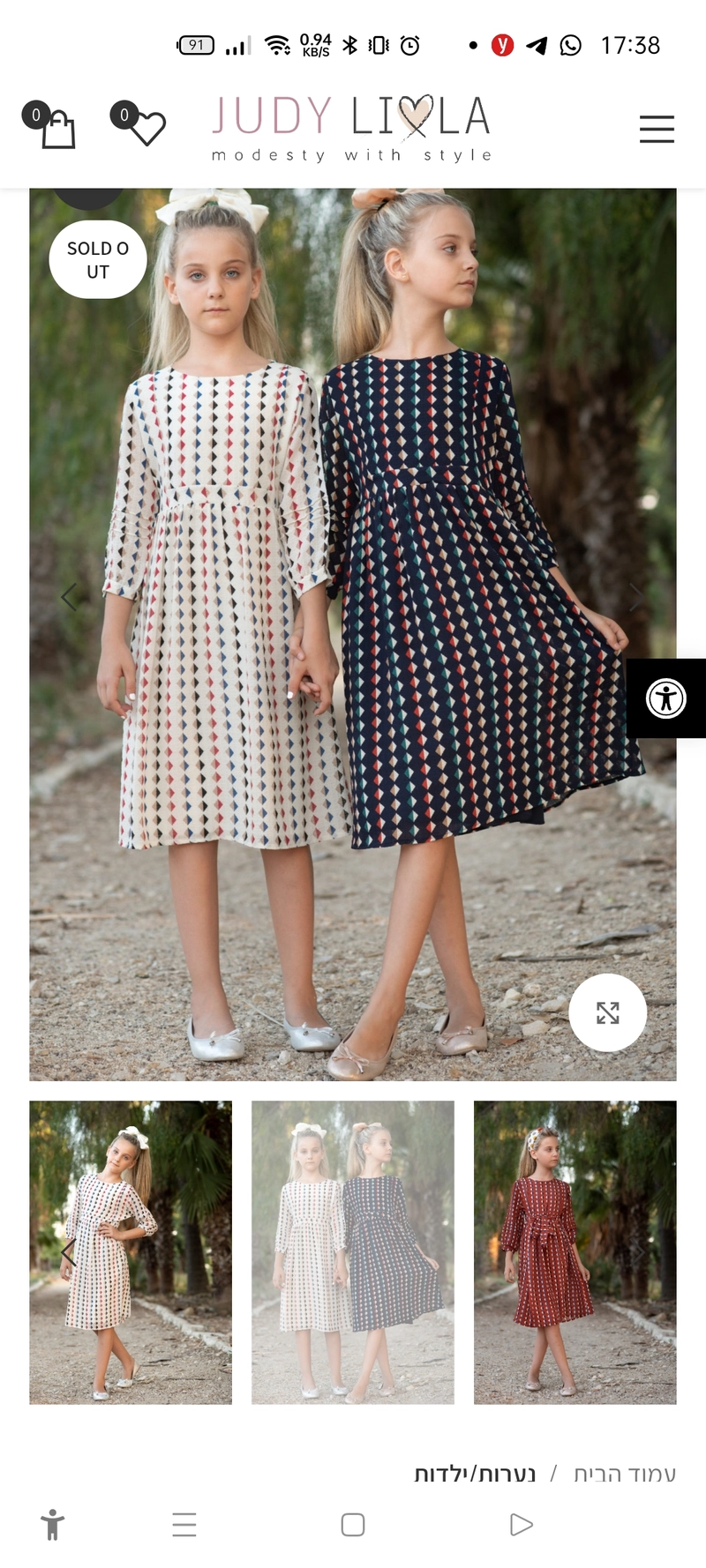Open system recent apps button
This screenshot has height=1568, width=706.
(184, 1525)
